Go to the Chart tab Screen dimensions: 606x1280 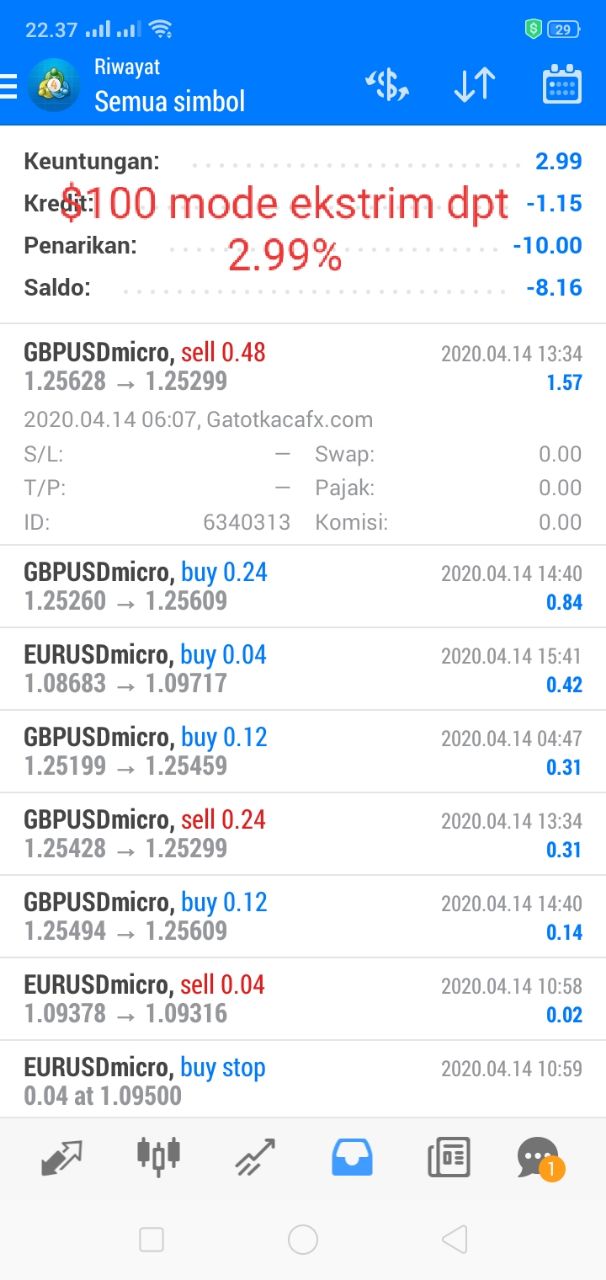tap(158, 1157)
